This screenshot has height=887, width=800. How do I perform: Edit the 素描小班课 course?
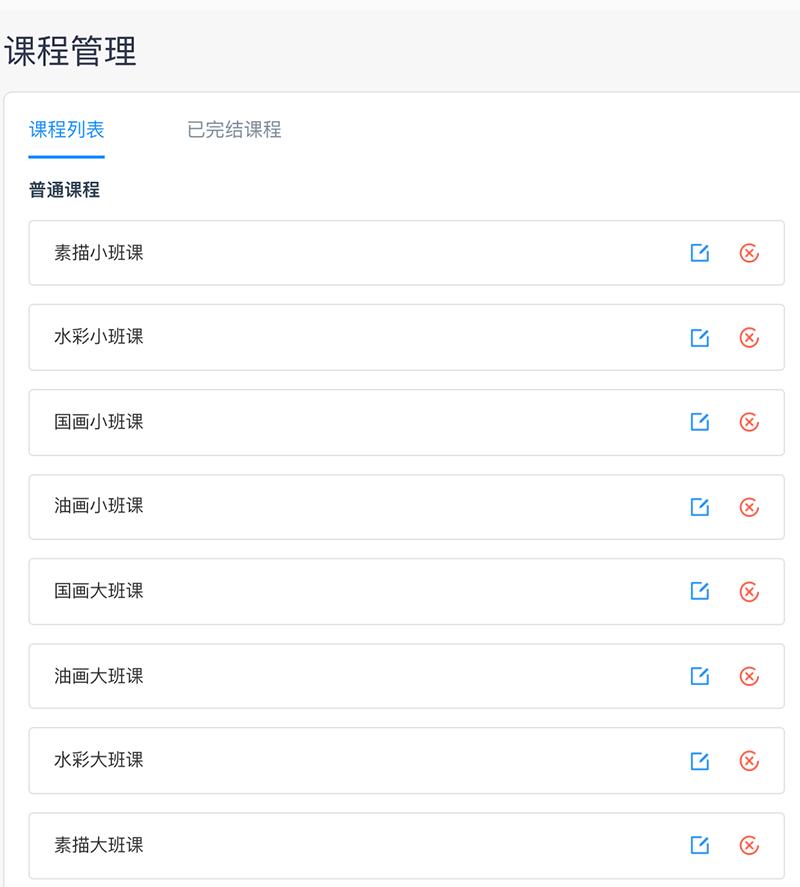[699, 253]
